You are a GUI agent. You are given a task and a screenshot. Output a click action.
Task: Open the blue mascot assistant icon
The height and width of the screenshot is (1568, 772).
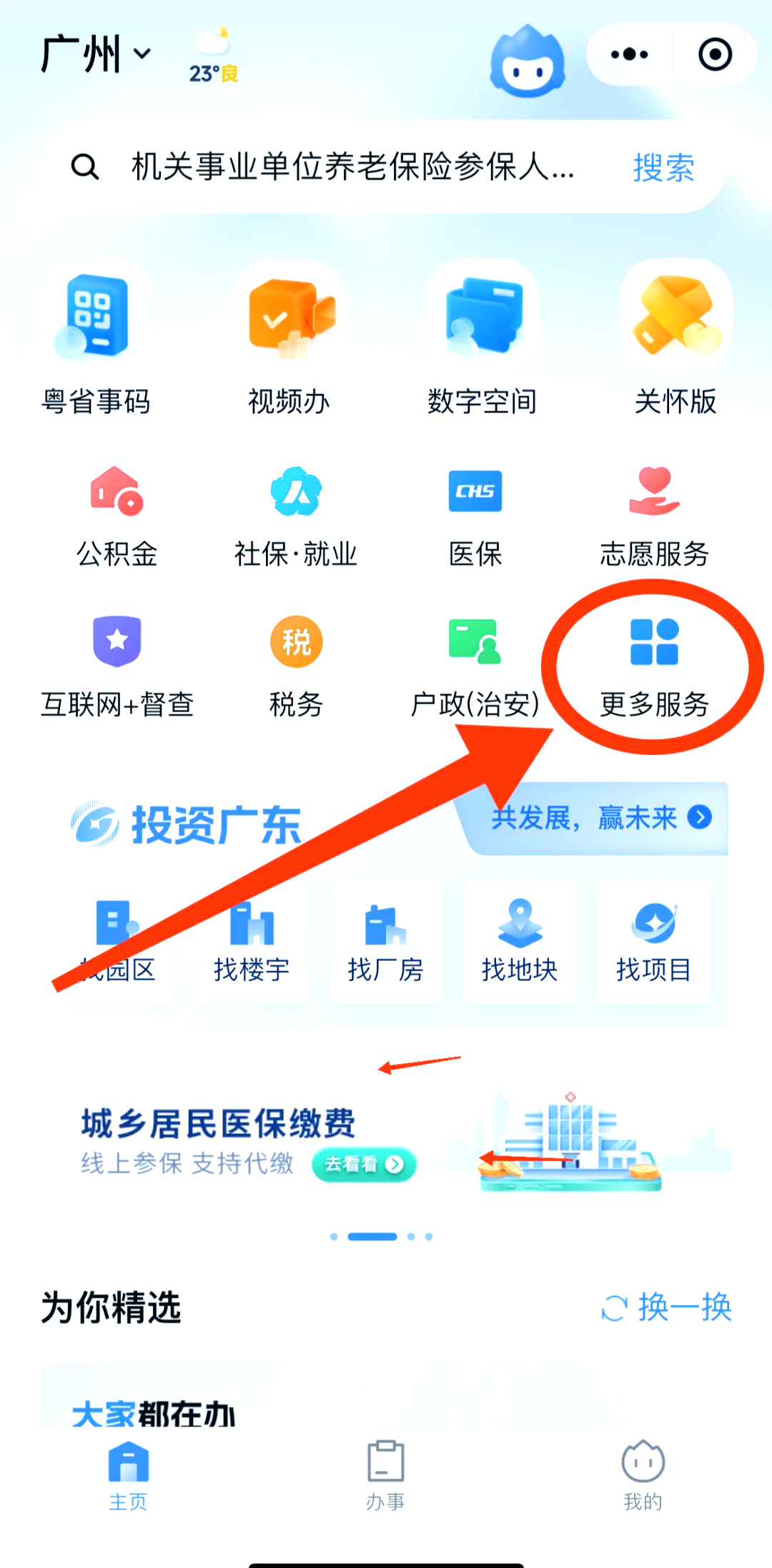pos(528,63)
